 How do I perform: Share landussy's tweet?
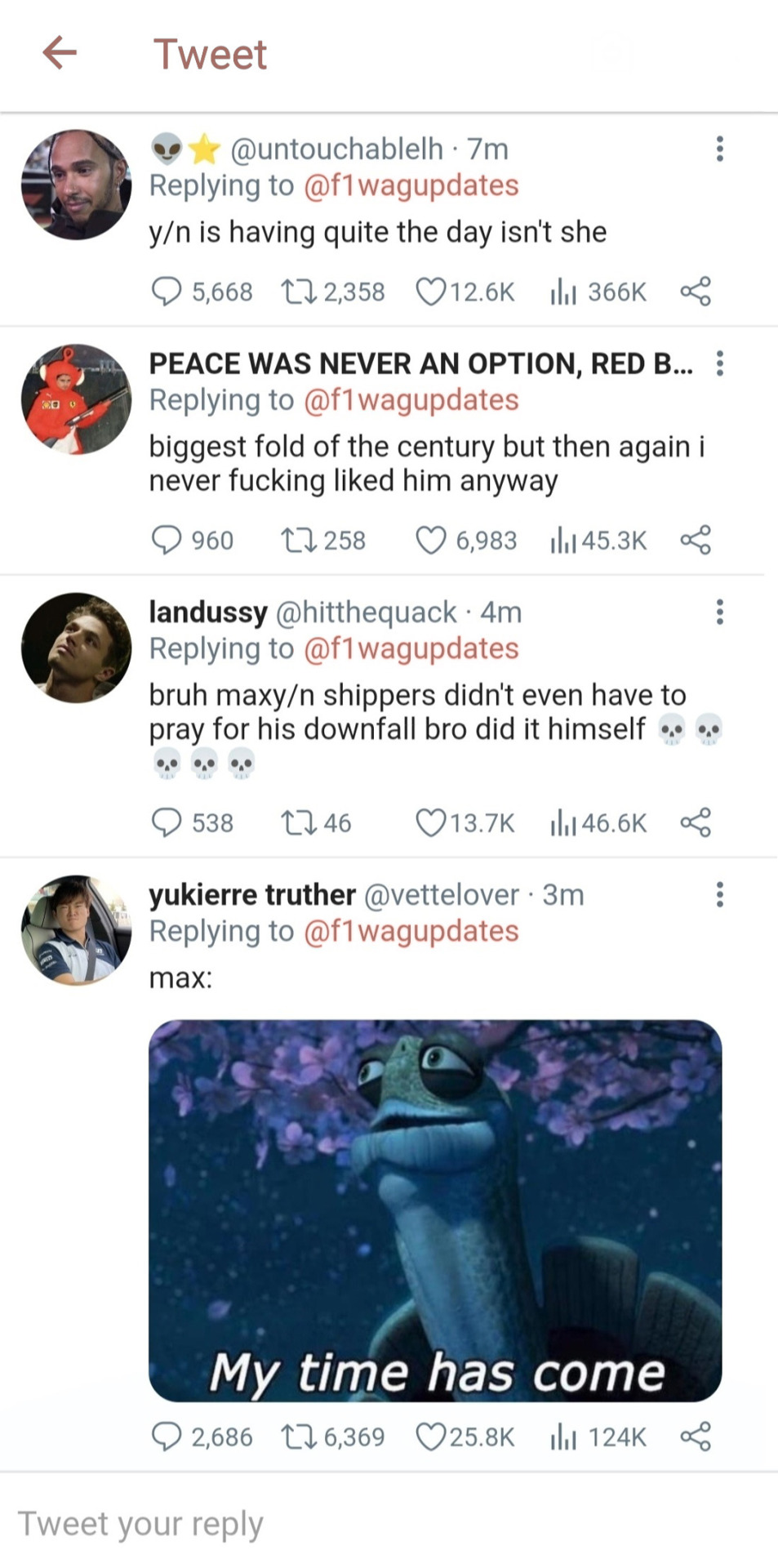click(x=696, y=822)
